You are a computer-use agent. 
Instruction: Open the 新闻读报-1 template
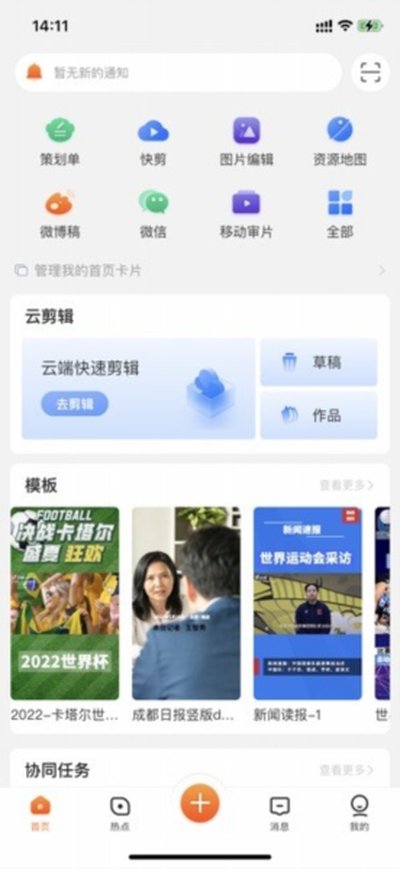(x=307, y=614)
